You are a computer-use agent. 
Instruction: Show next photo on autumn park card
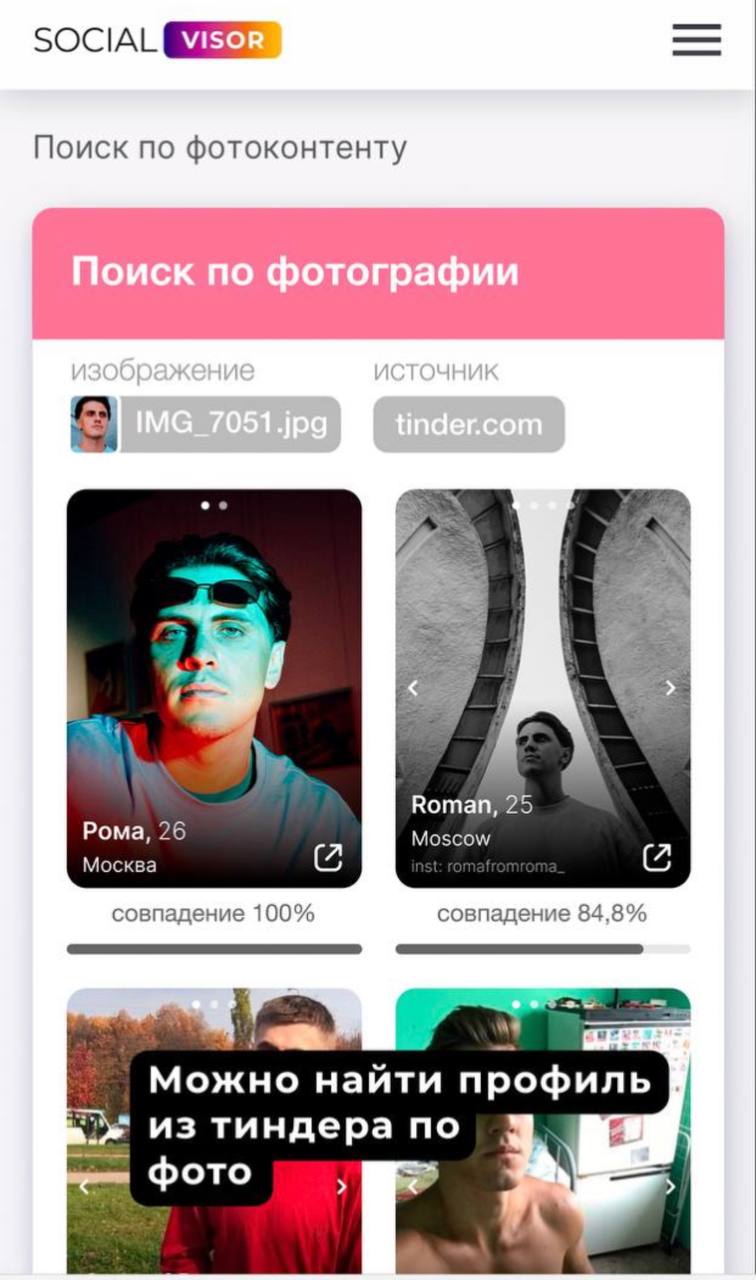341,1187
